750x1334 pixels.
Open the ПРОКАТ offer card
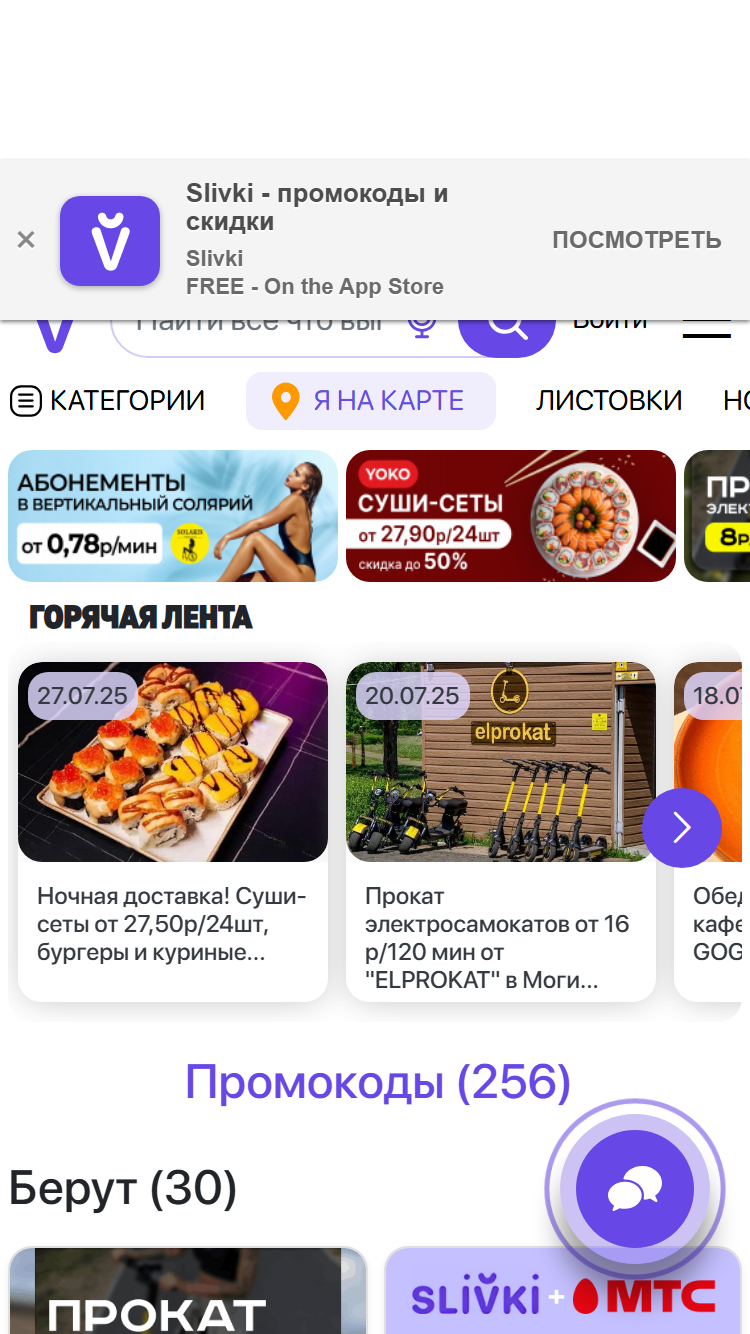tap(188, 1291)
